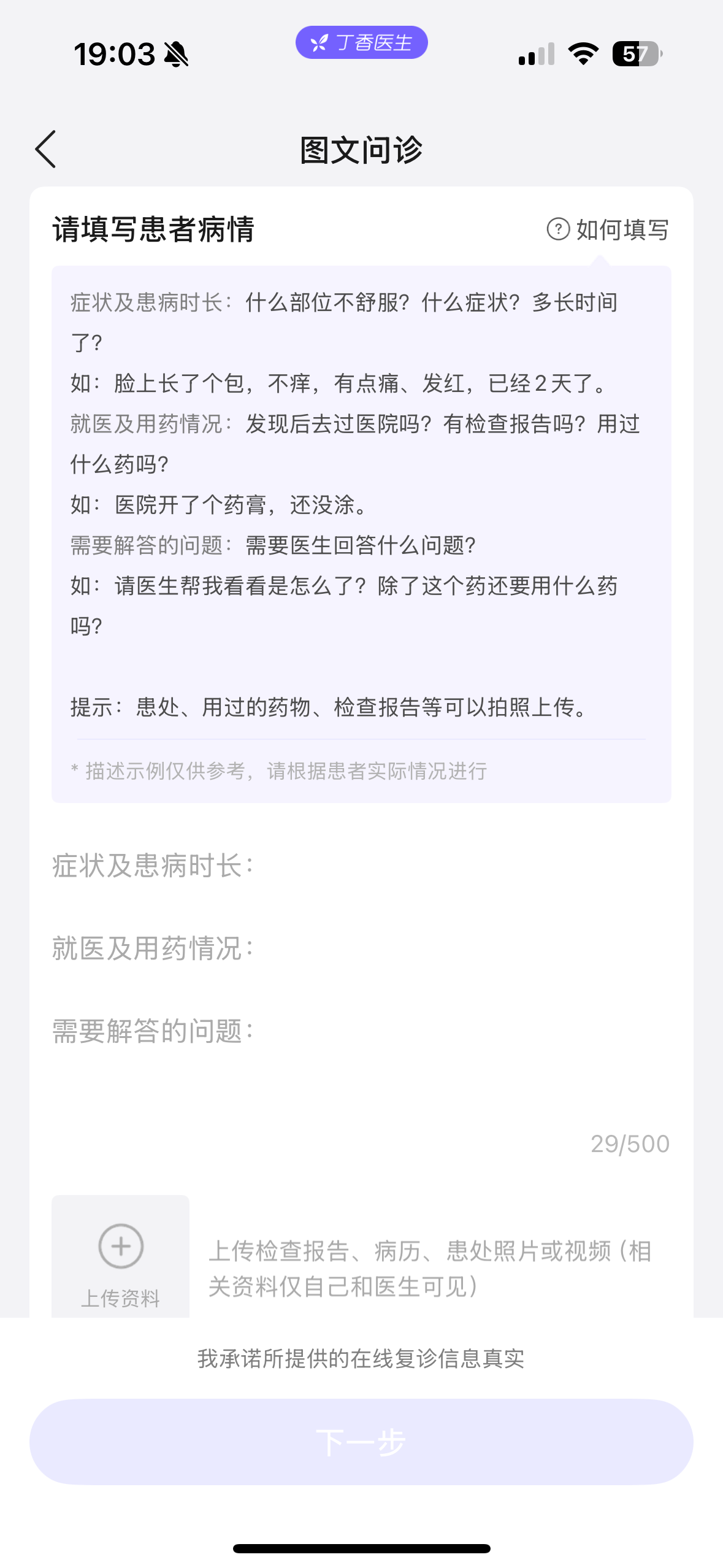Open the 丁香医生 pill at top
This screenshot has width=723, height=1568.
click(361, 42)
